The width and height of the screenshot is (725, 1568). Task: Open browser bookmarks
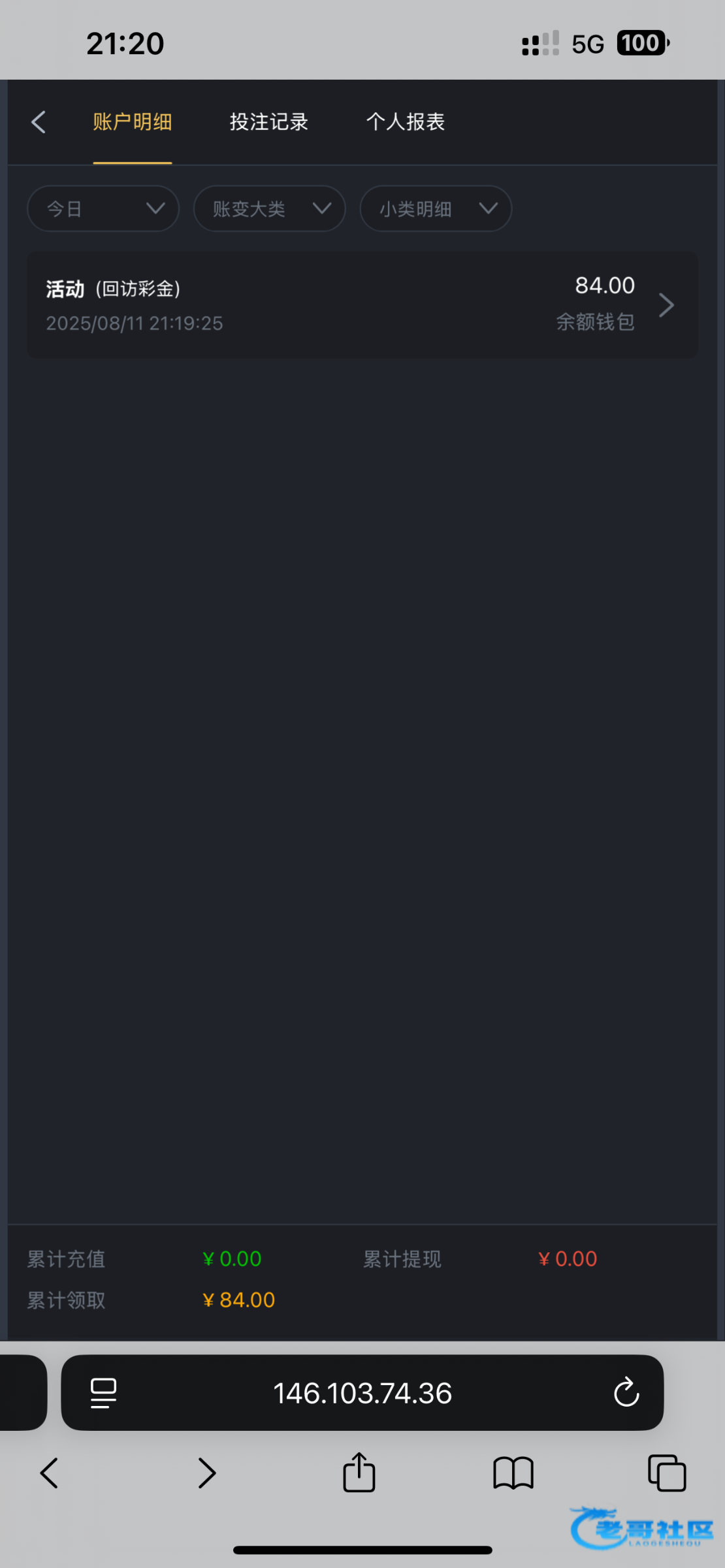pos(513,1473)
